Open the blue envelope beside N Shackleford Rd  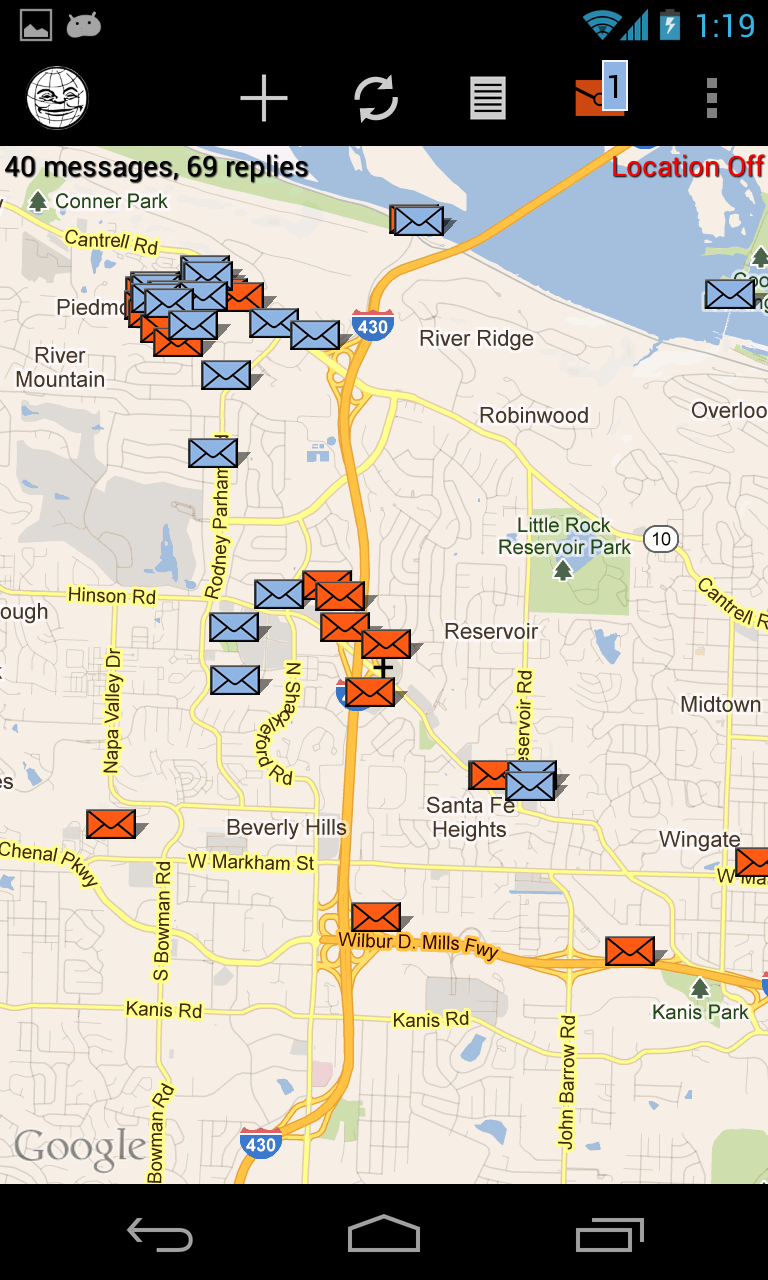(x=234, y=680)
